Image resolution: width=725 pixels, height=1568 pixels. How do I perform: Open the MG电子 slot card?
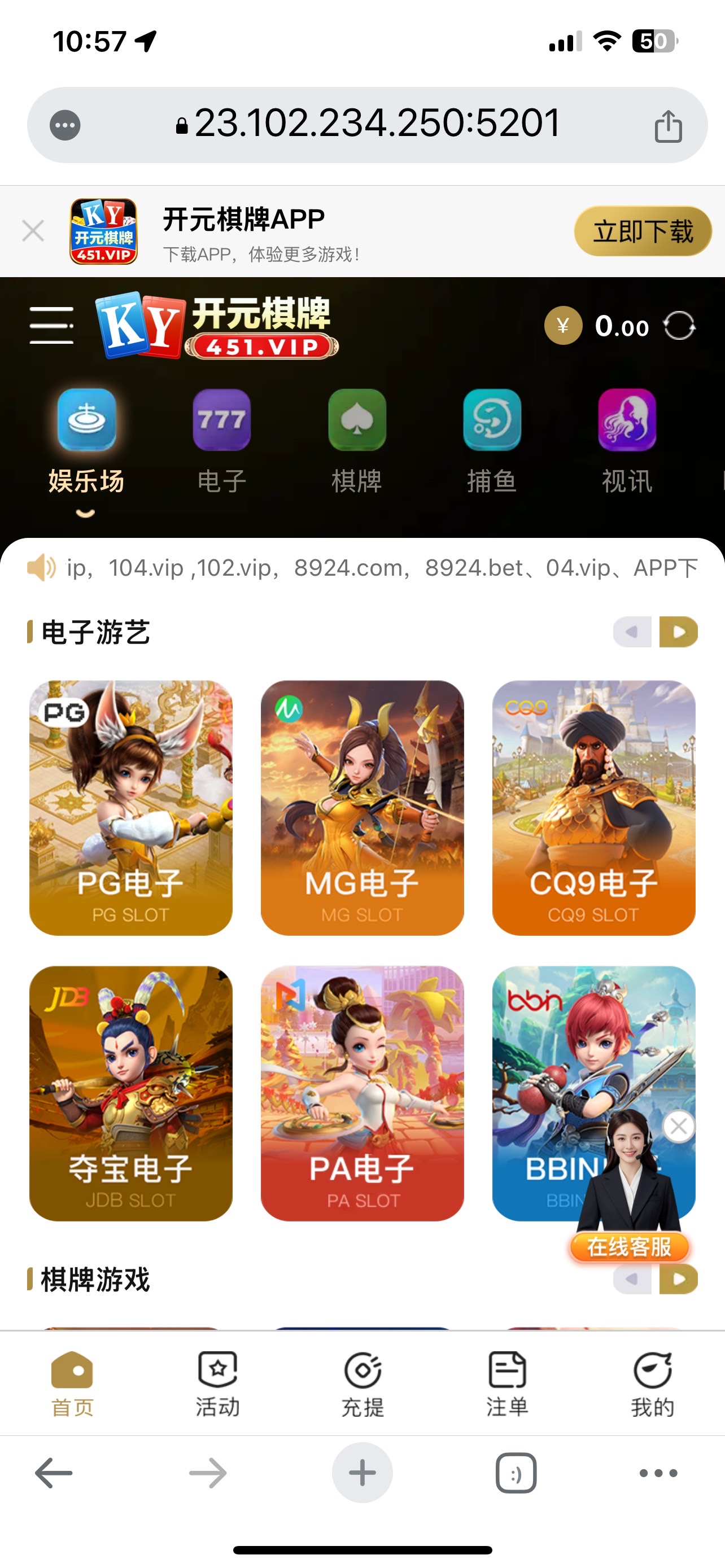(362, 807)
